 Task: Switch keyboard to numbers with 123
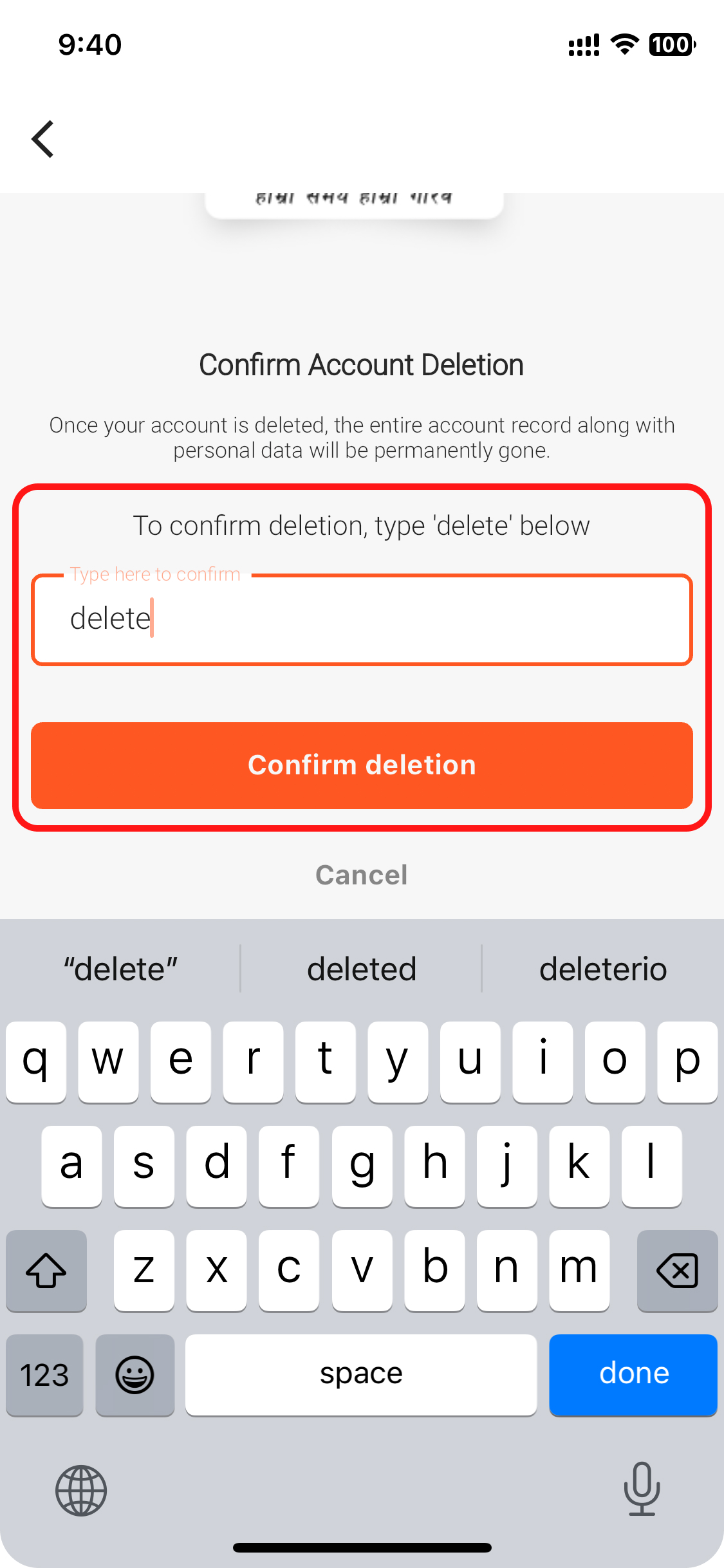(44, 1374)
